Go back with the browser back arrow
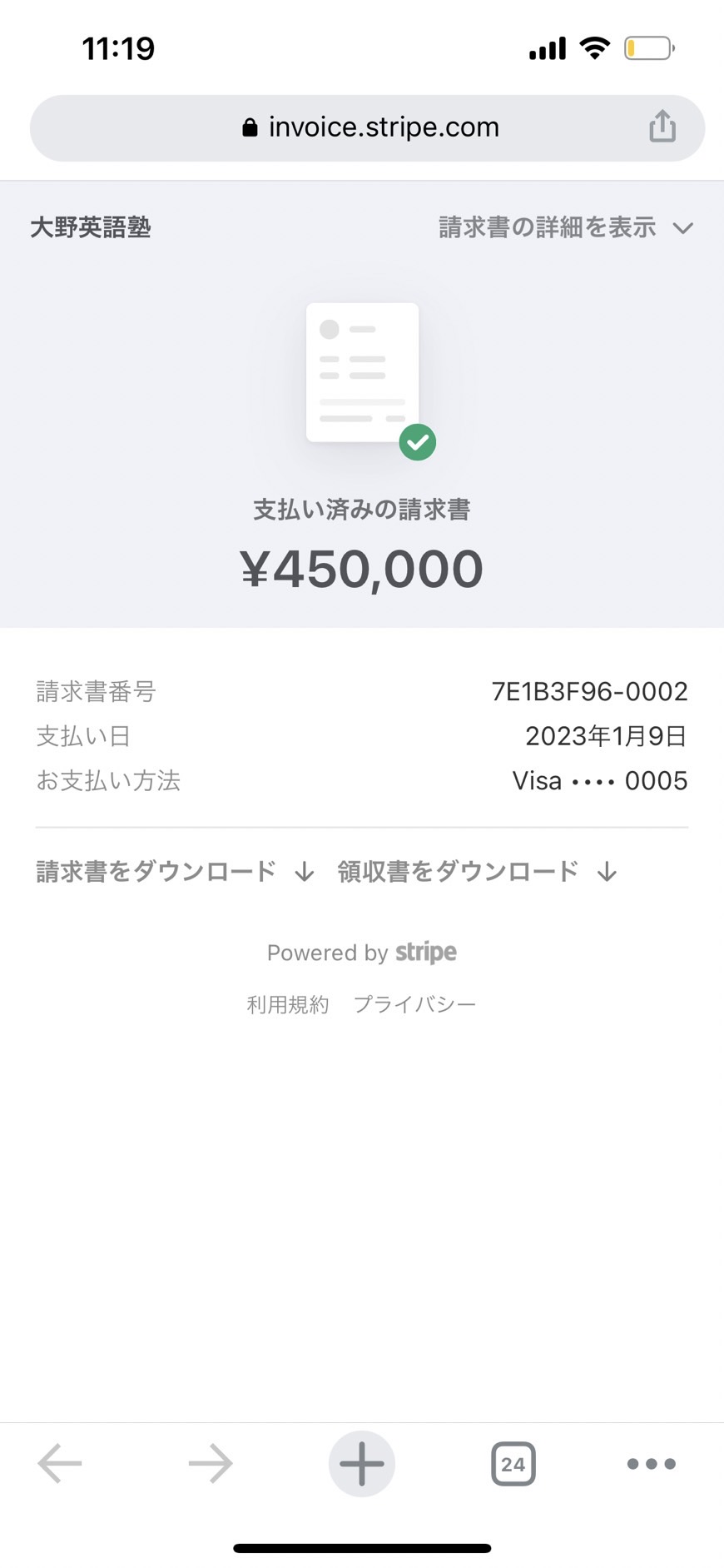 [60, 1463]
